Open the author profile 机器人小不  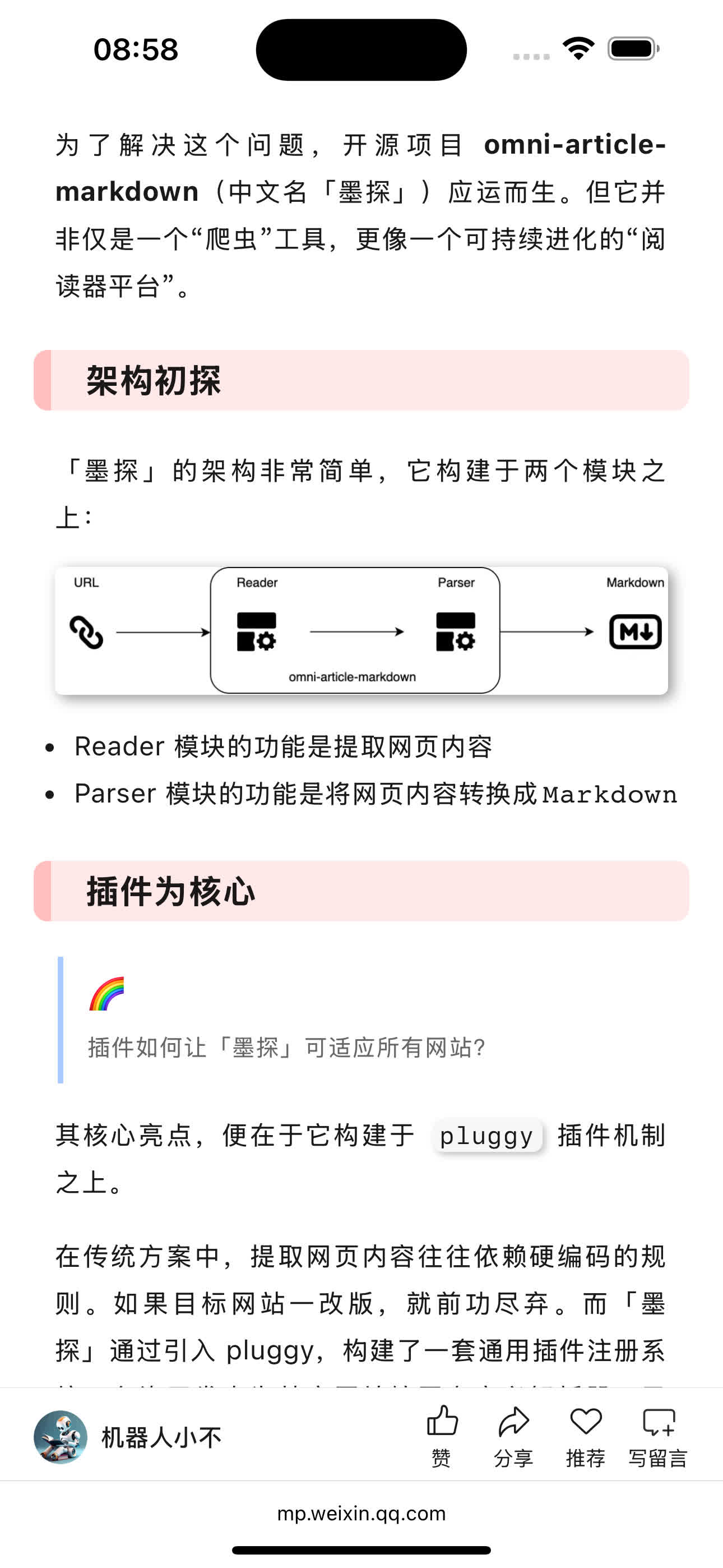tap(128, 1437)
